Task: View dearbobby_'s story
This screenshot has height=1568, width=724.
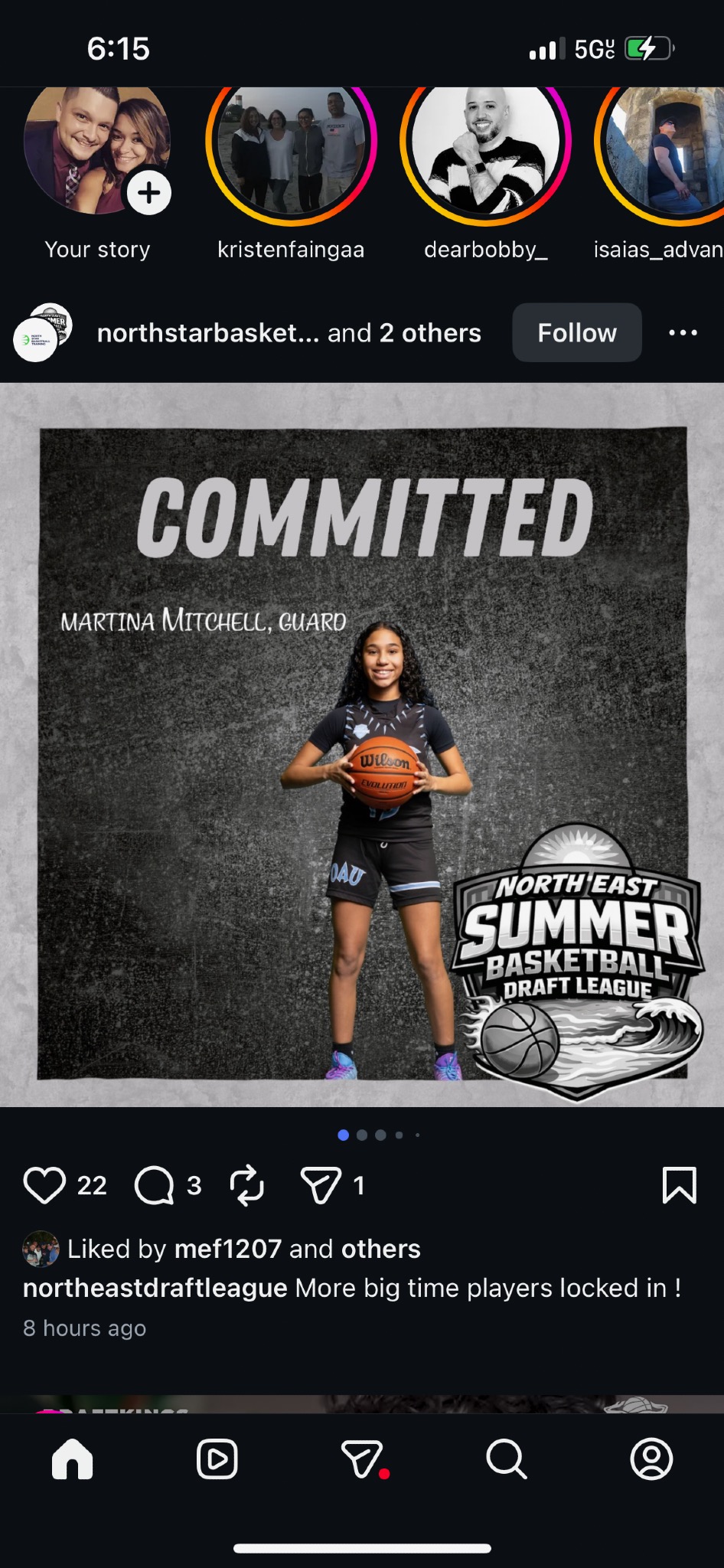Action: [x=485, y=145]
